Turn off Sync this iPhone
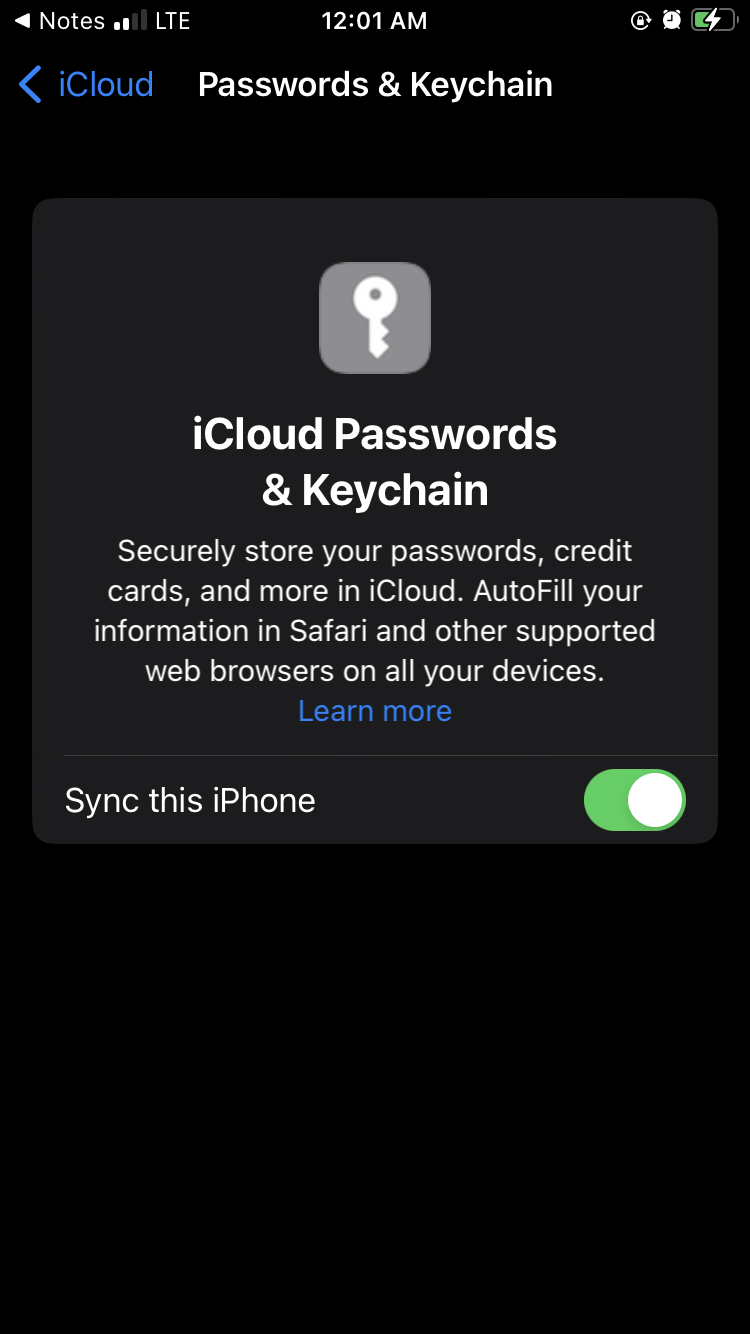Viewport: 750px width, 1334px height. click(634, 800)
